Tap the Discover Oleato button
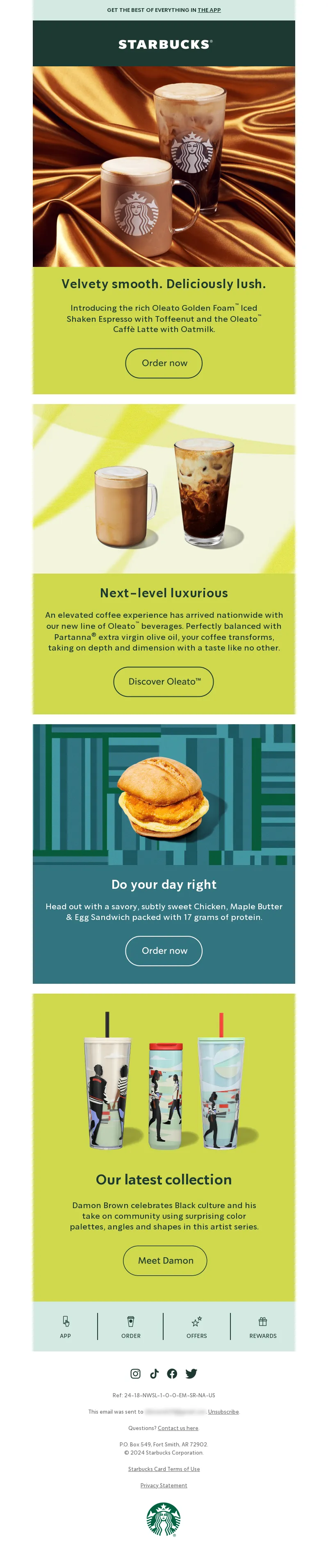Image resolution: width=328 pixels, height=1568 pixels. 164,681
